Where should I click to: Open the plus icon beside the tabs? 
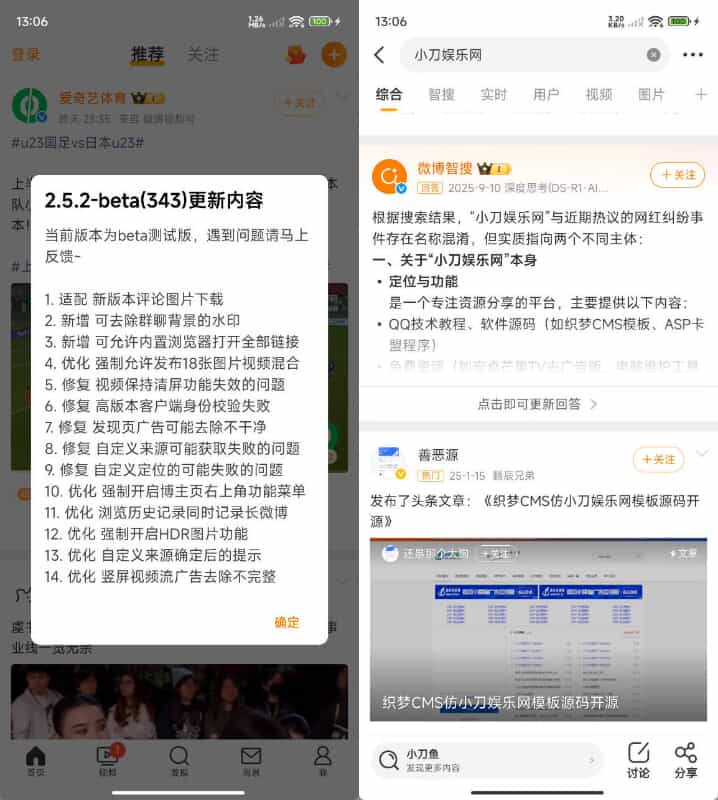(700, 95)
